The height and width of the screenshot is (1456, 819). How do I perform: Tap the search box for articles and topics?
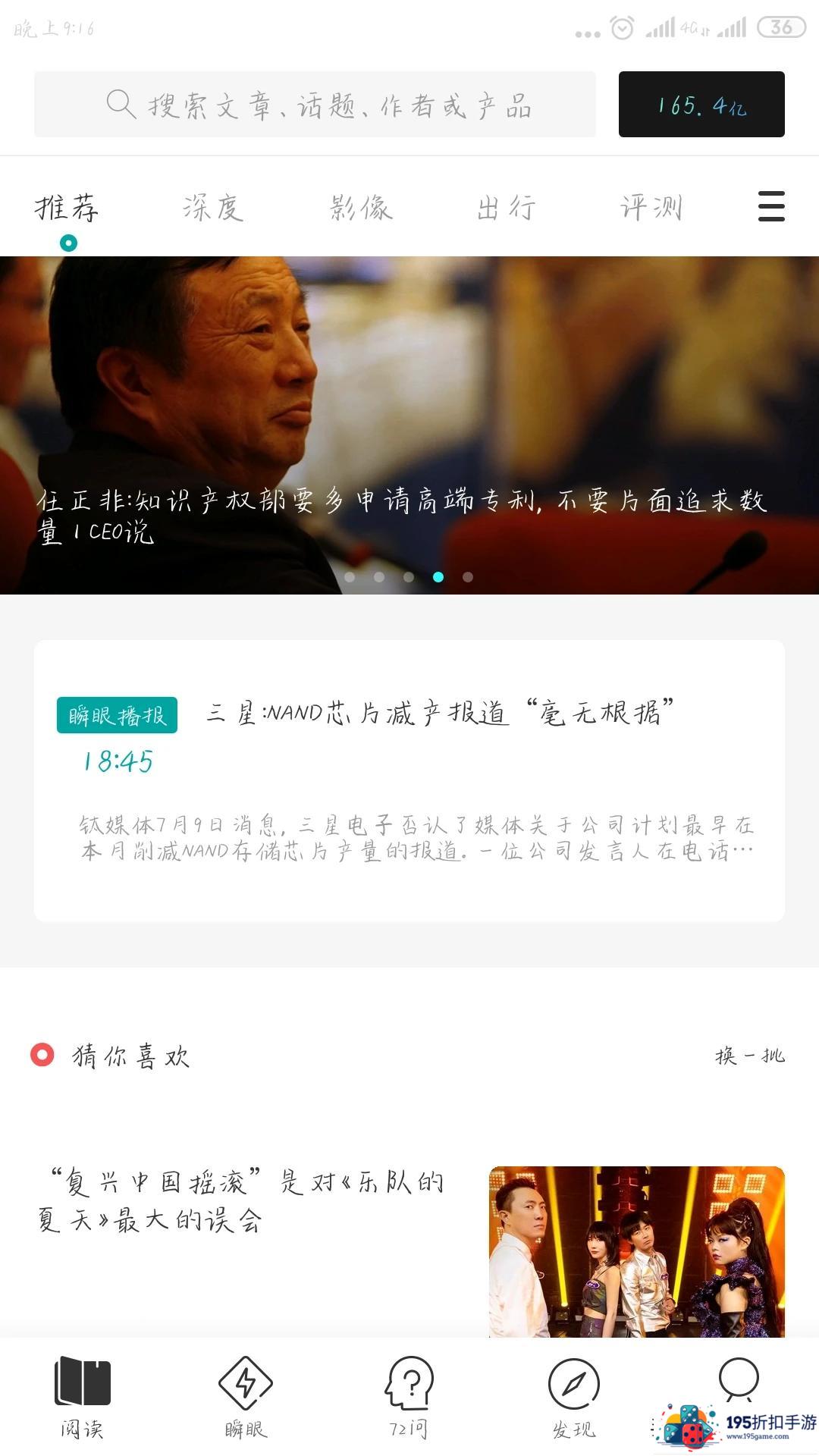click(315, 105)
